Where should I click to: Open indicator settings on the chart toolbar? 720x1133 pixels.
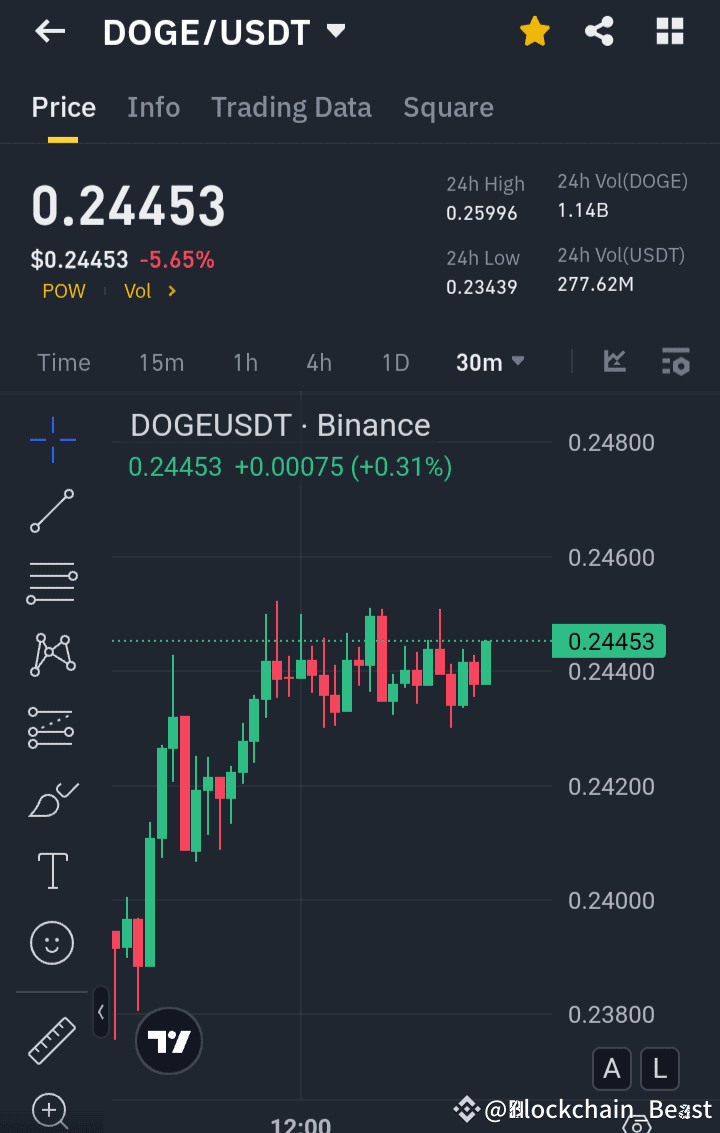[x=676, y=362]
